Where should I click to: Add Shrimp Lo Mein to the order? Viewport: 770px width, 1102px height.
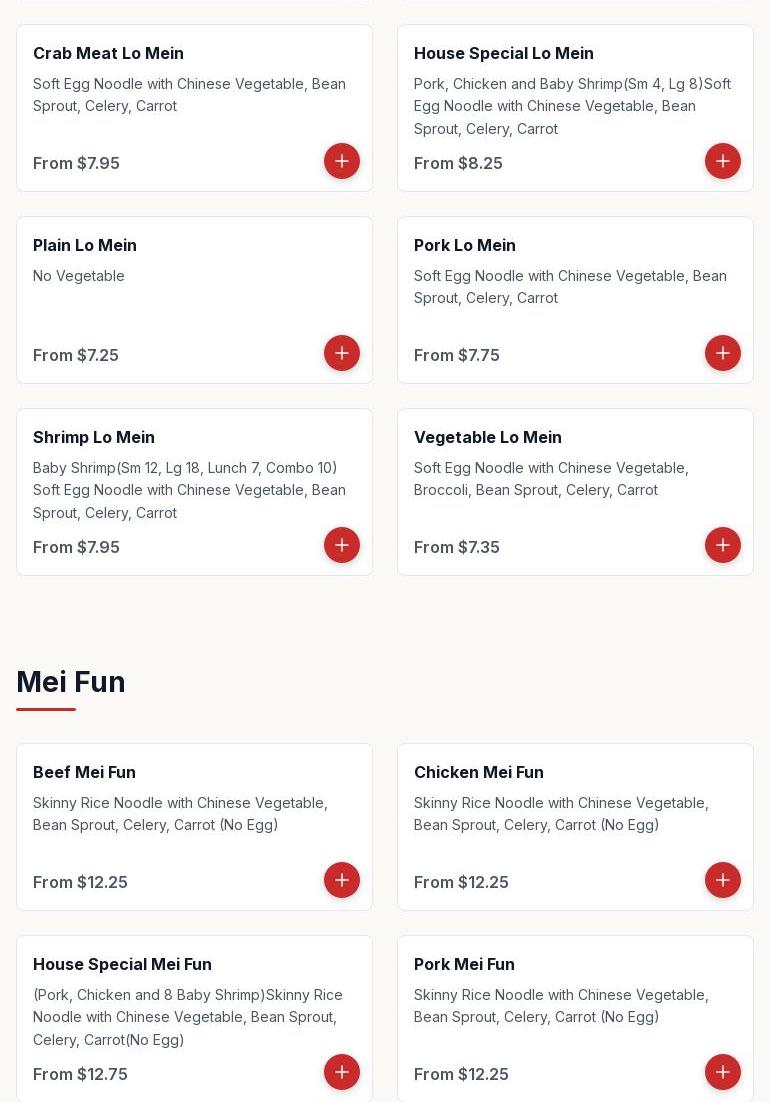(x=342, y=545)
